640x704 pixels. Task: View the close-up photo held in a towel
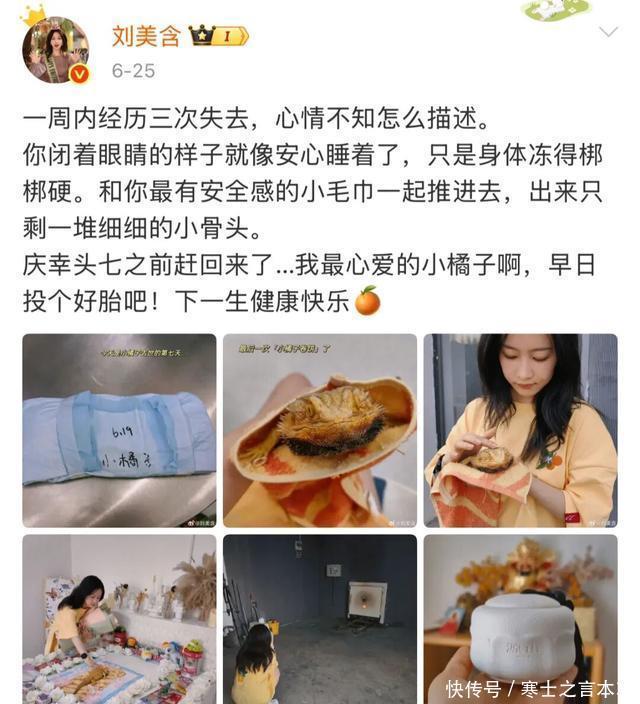click(x=320, y=430)
